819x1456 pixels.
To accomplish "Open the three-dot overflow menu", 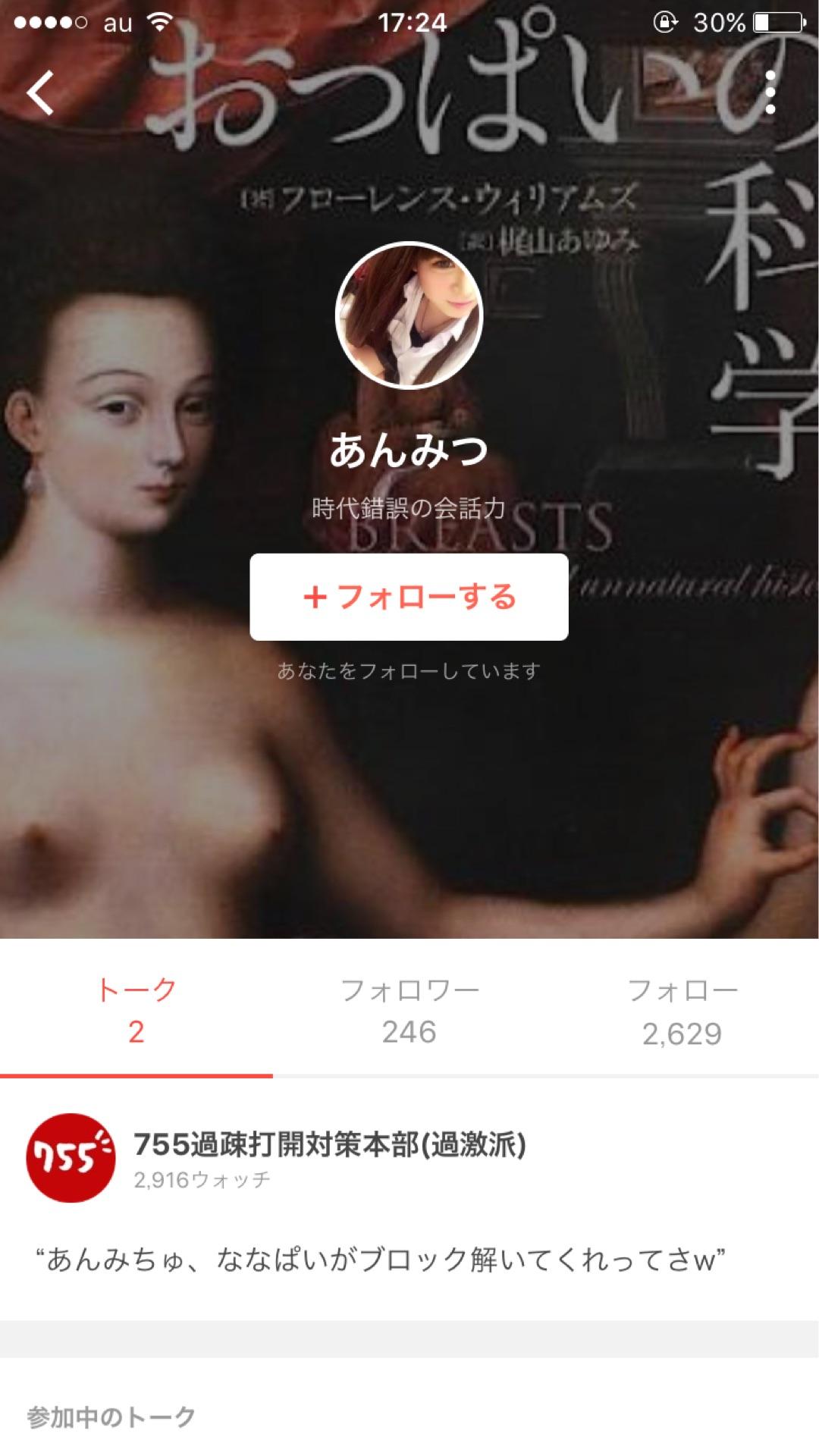I will [770, 93].
